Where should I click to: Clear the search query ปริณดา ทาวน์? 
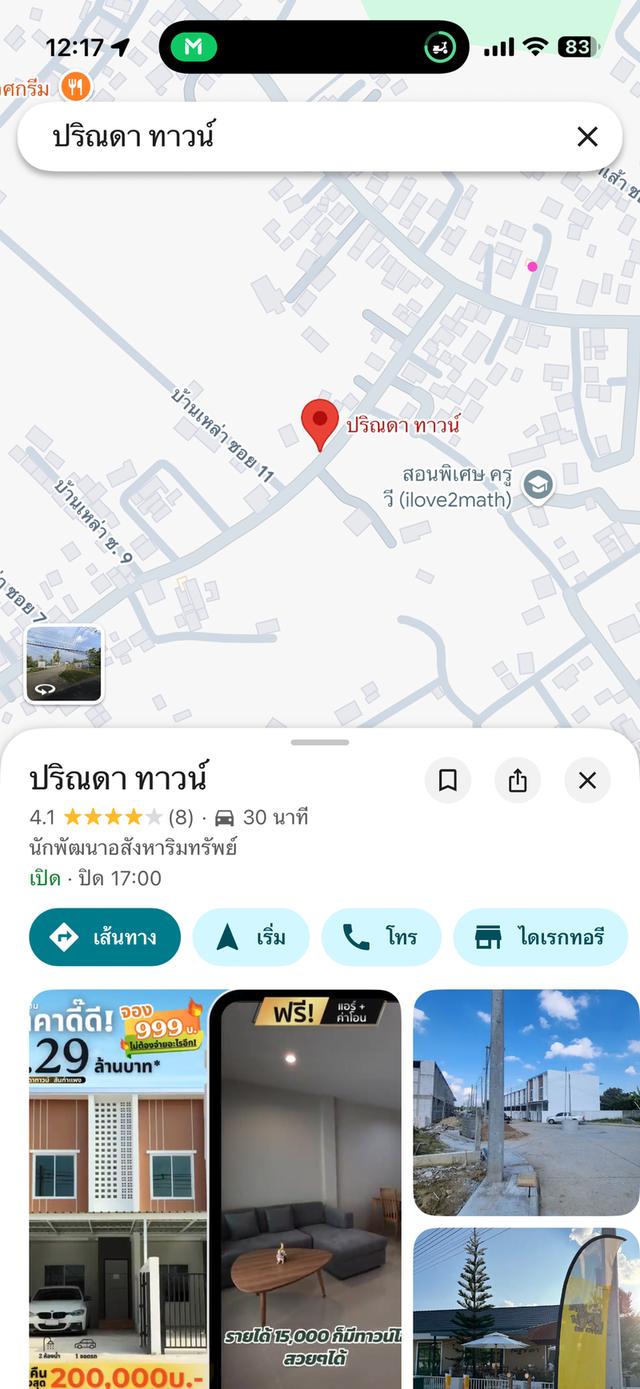[587, 137]
